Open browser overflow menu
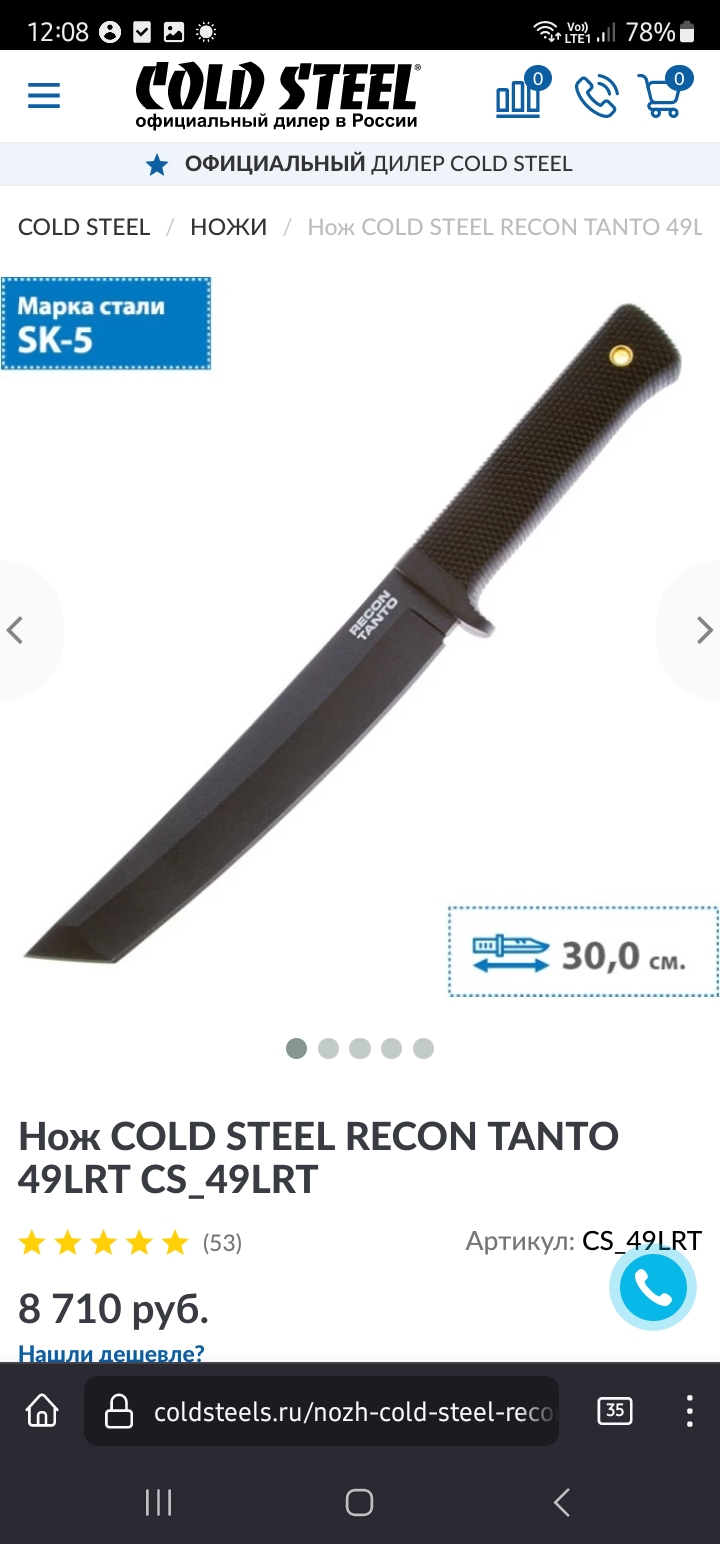Image resolution: width=720 pixels, height=1544 pixels. click(x=689, y=1411)
